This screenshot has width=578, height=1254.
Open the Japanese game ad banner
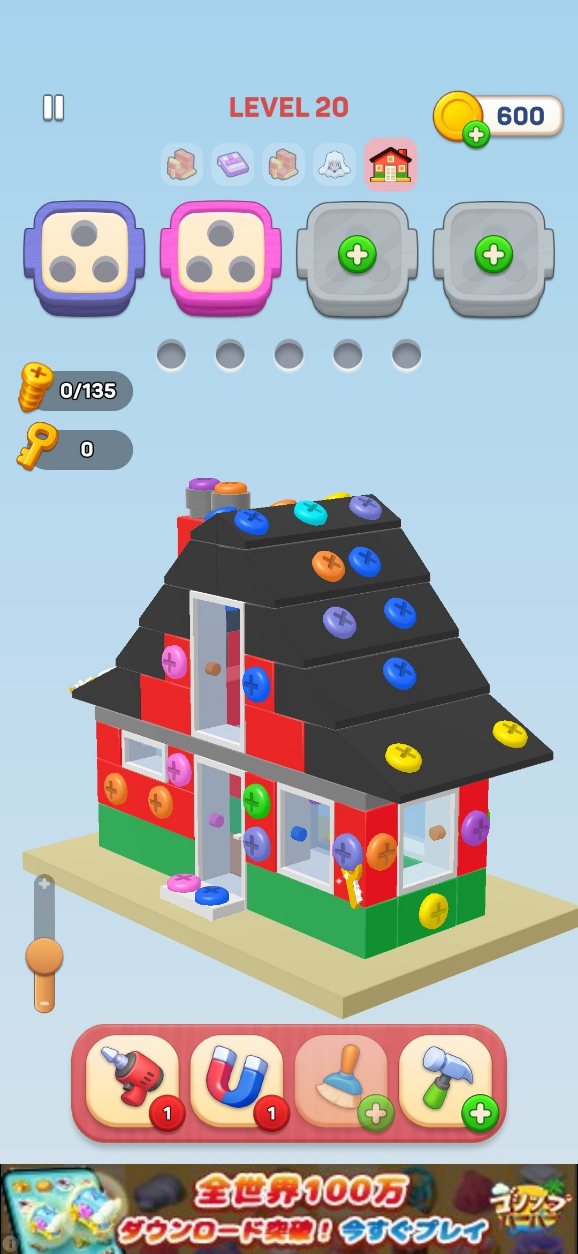[289, 1209]
